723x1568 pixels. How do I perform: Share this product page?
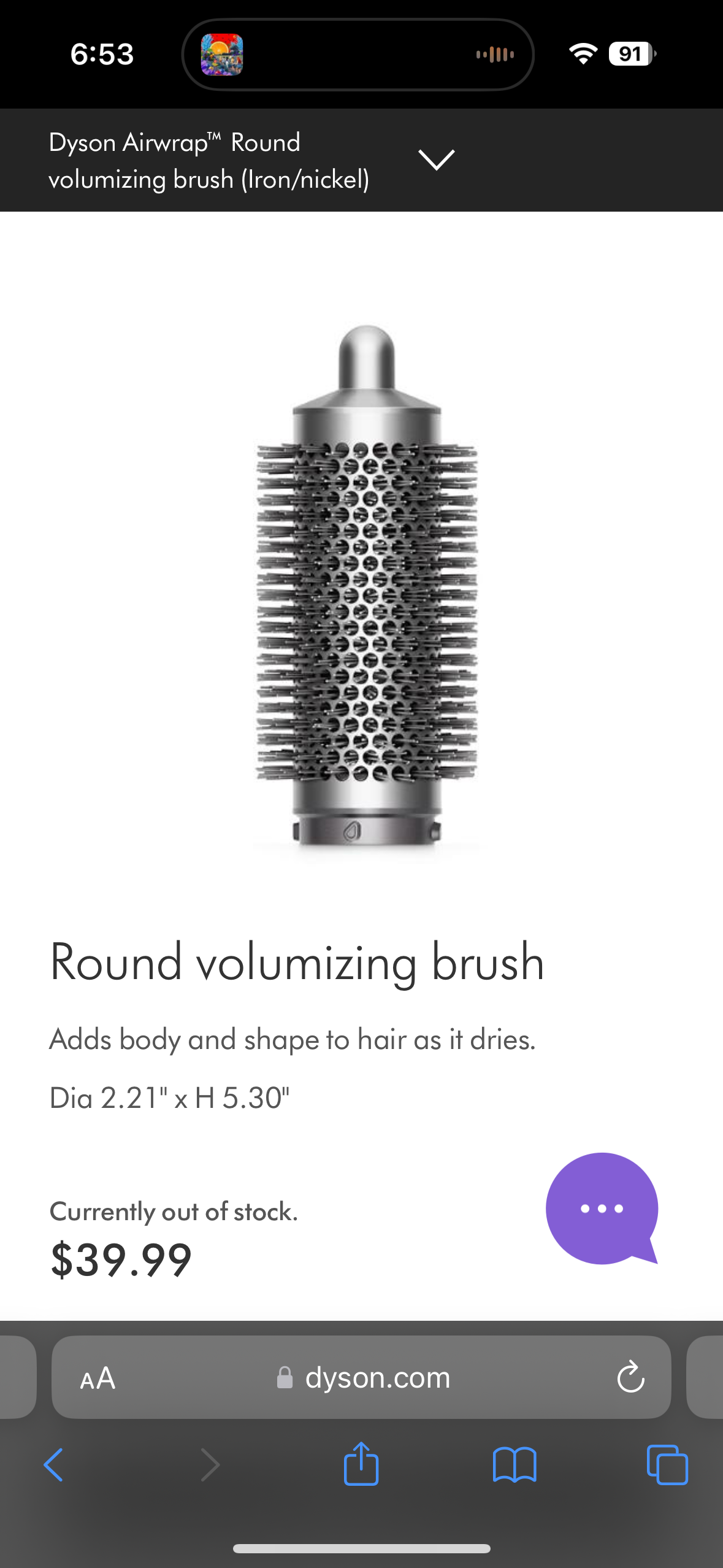click(x=361, y=1464)
